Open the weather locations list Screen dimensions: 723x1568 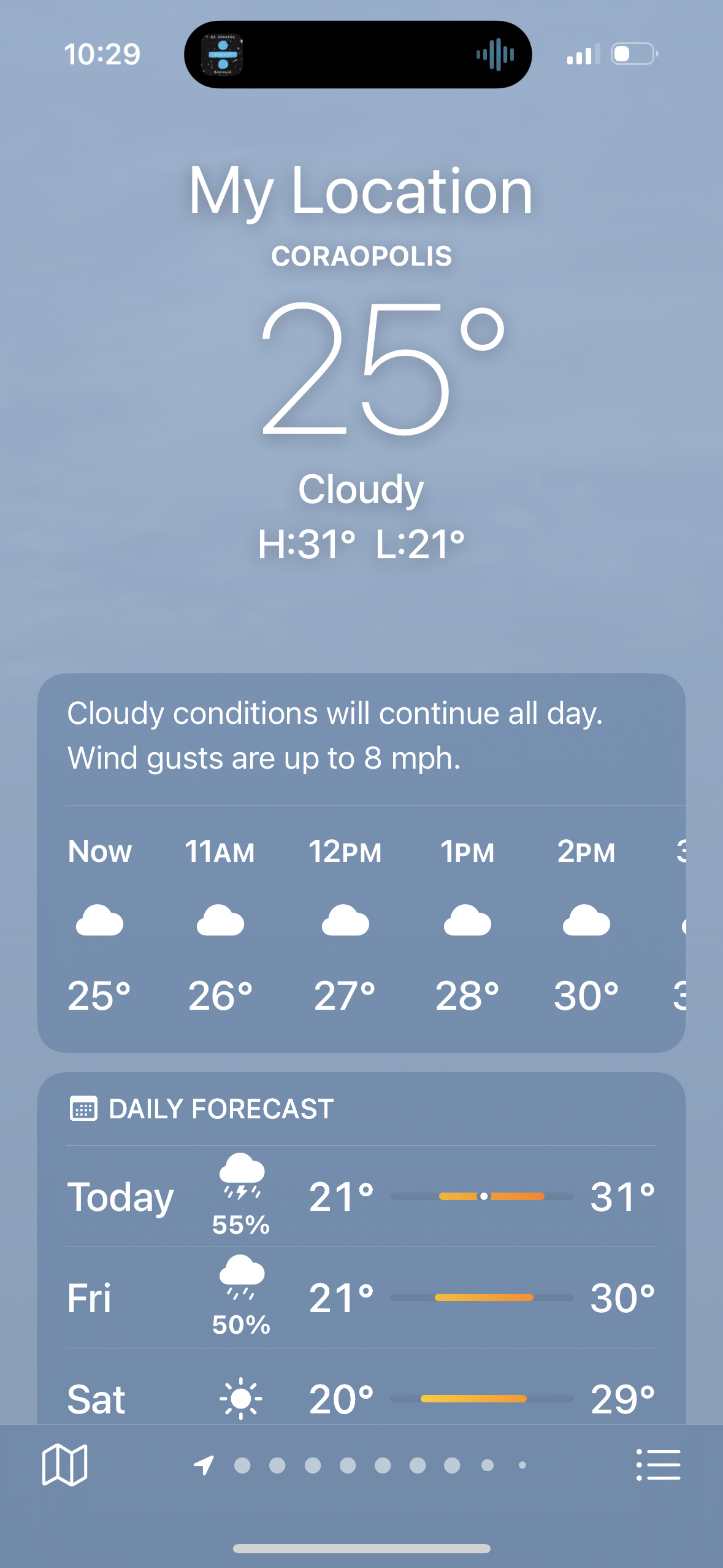click(x=658, y=1465)
